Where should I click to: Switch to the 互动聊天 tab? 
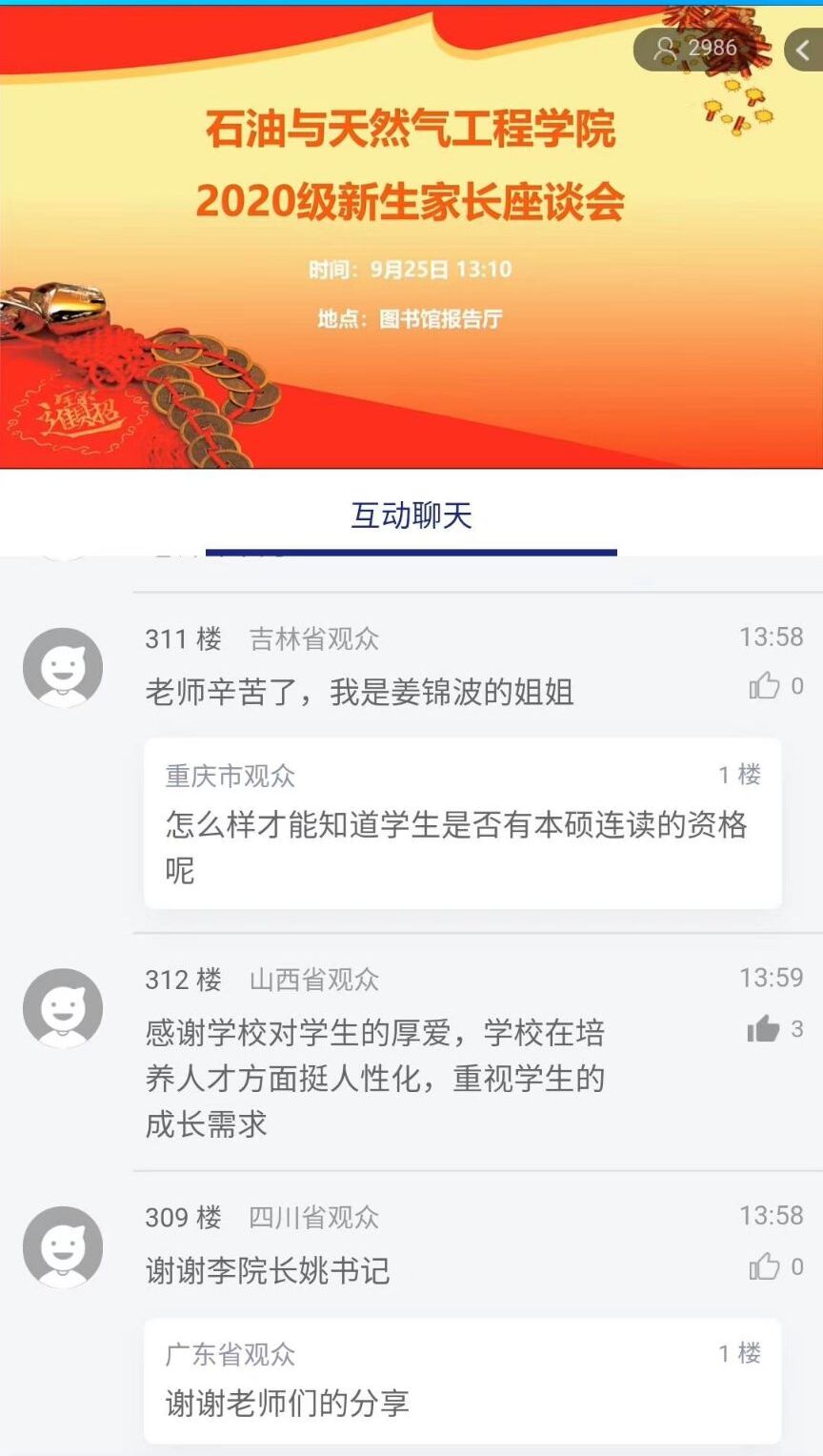tap(411, 516)
